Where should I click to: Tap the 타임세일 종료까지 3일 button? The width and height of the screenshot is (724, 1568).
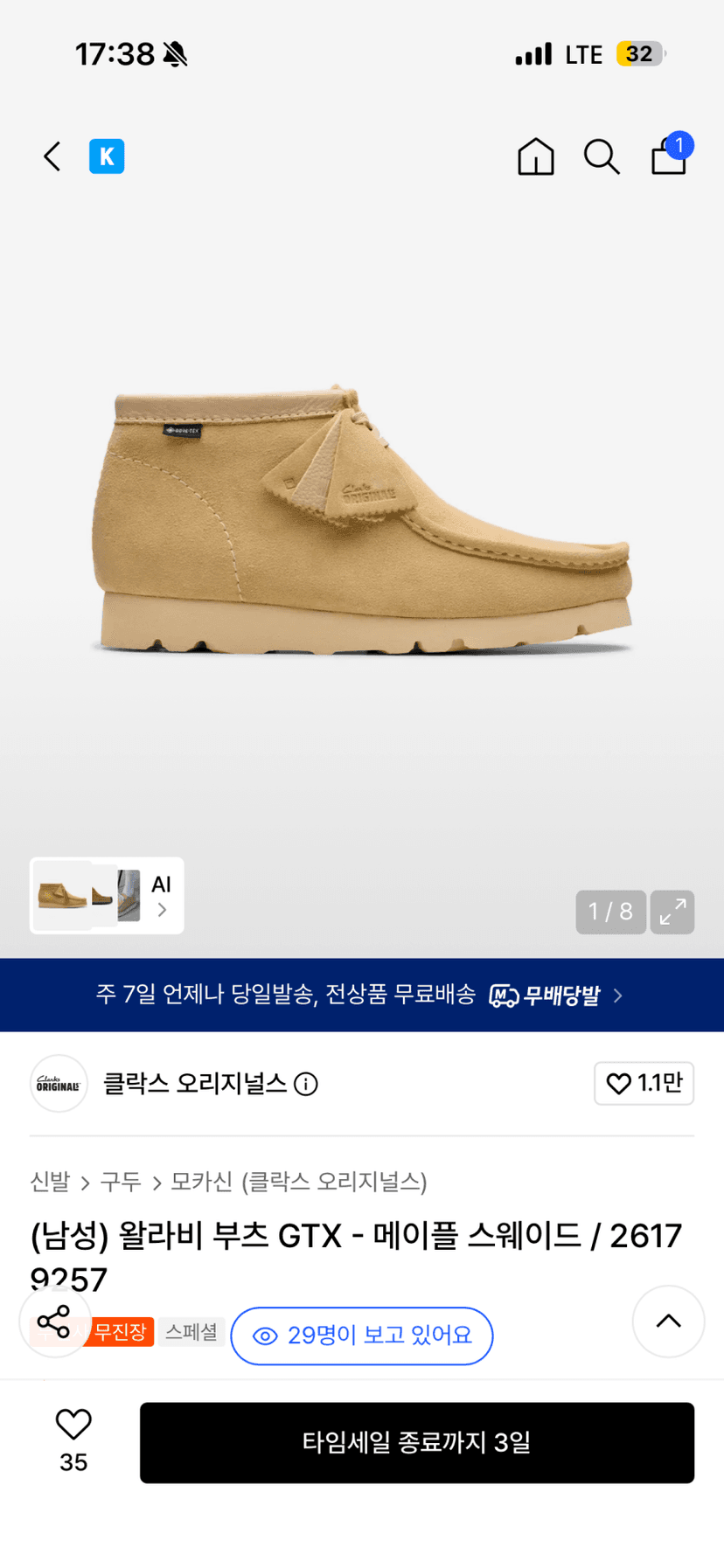tap(417, 1442)
